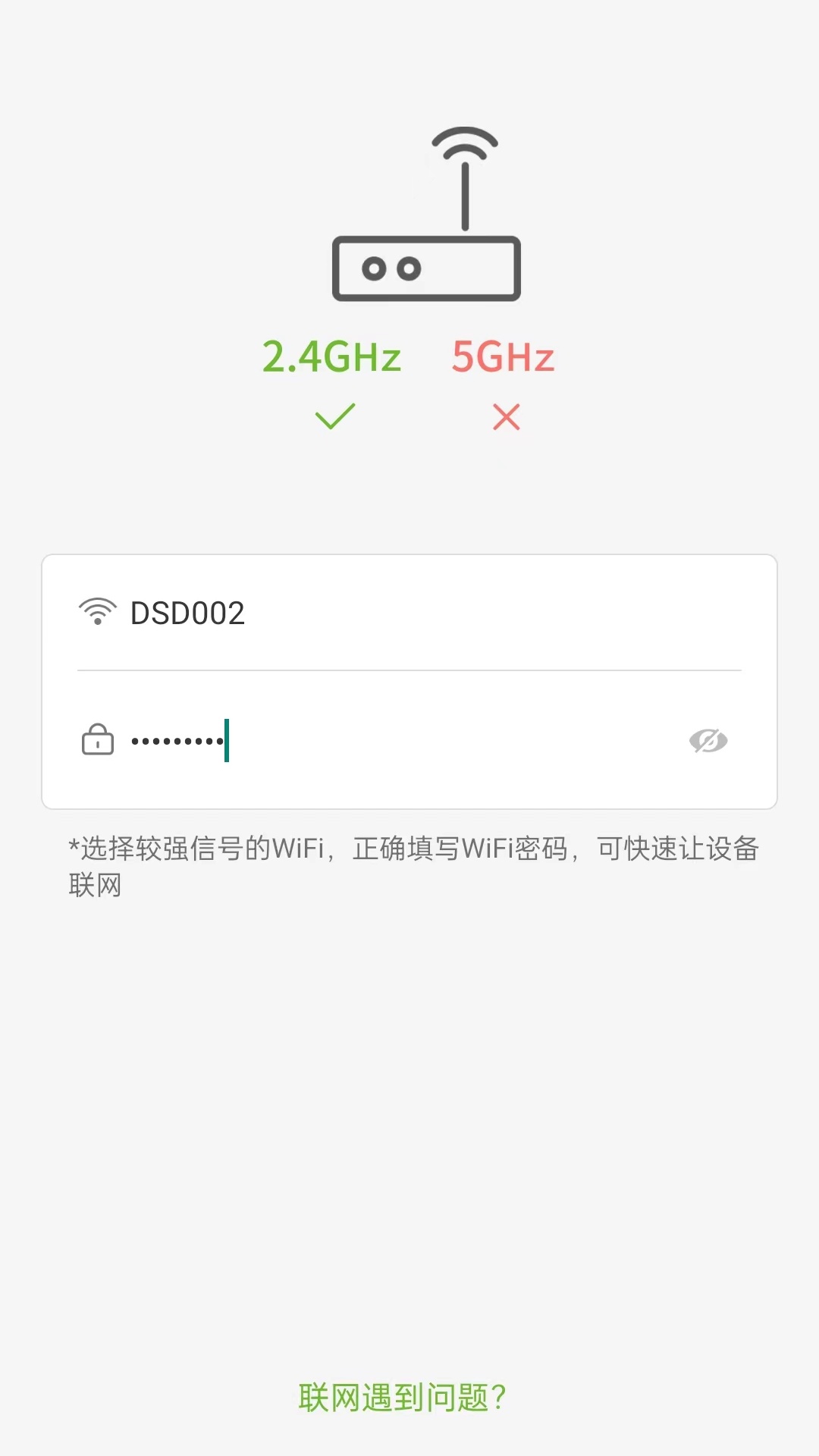Click the password input cursor area

coord(225,739)
